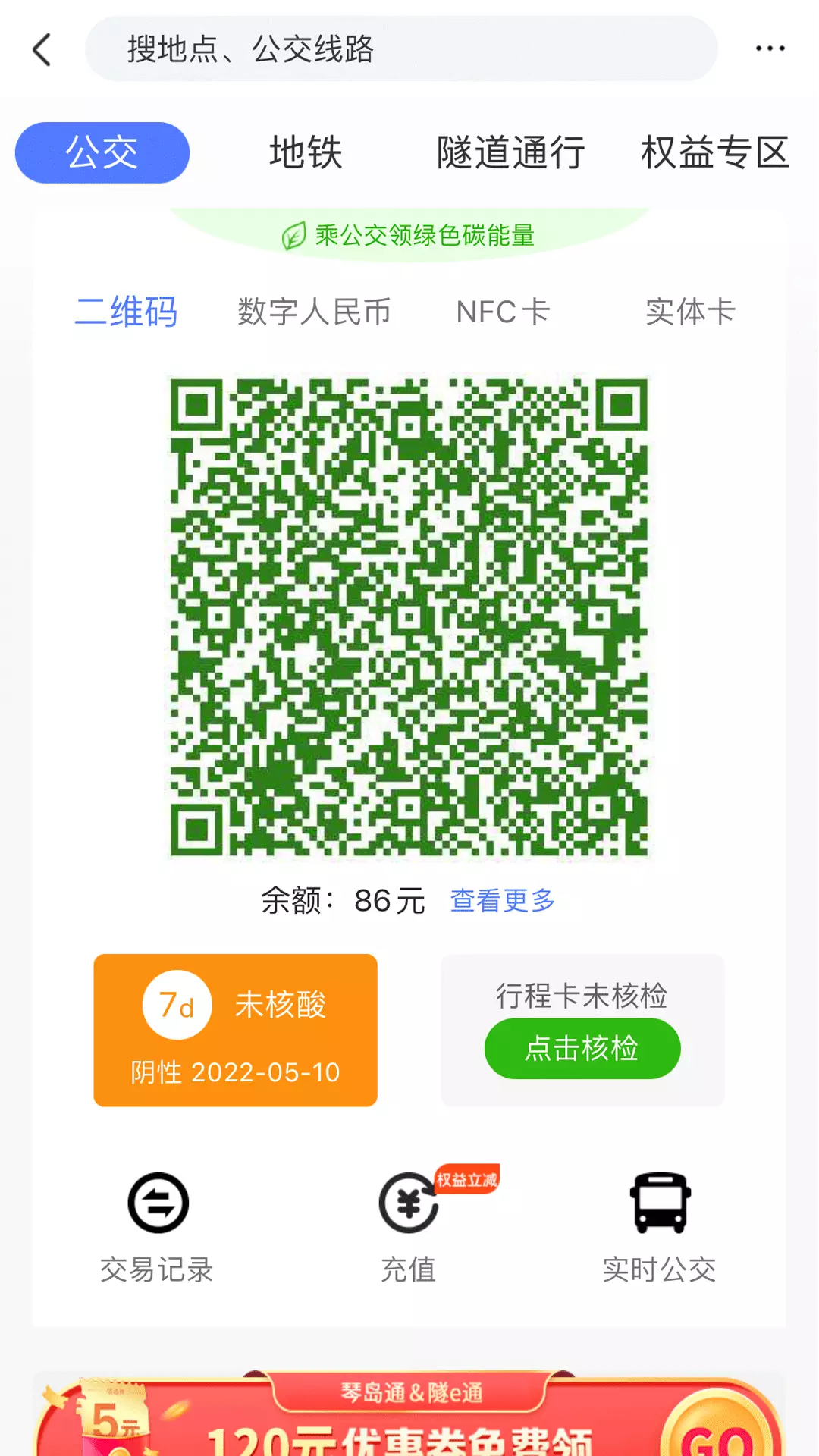Open the three-dot overflow menu
Viewport: 819px width, 1456px height.
[770, 49]
